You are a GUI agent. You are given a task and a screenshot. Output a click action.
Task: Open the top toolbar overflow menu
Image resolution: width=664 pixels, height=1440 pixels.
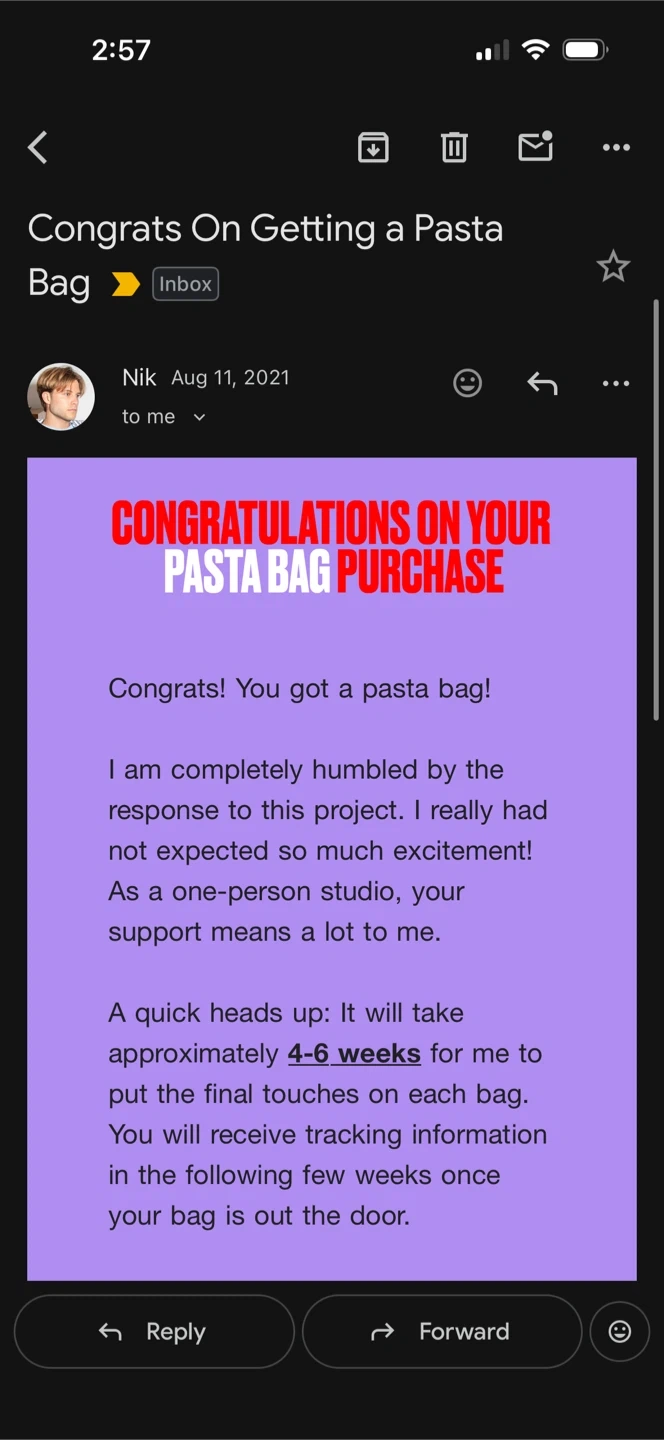click(x=616, y=148)
